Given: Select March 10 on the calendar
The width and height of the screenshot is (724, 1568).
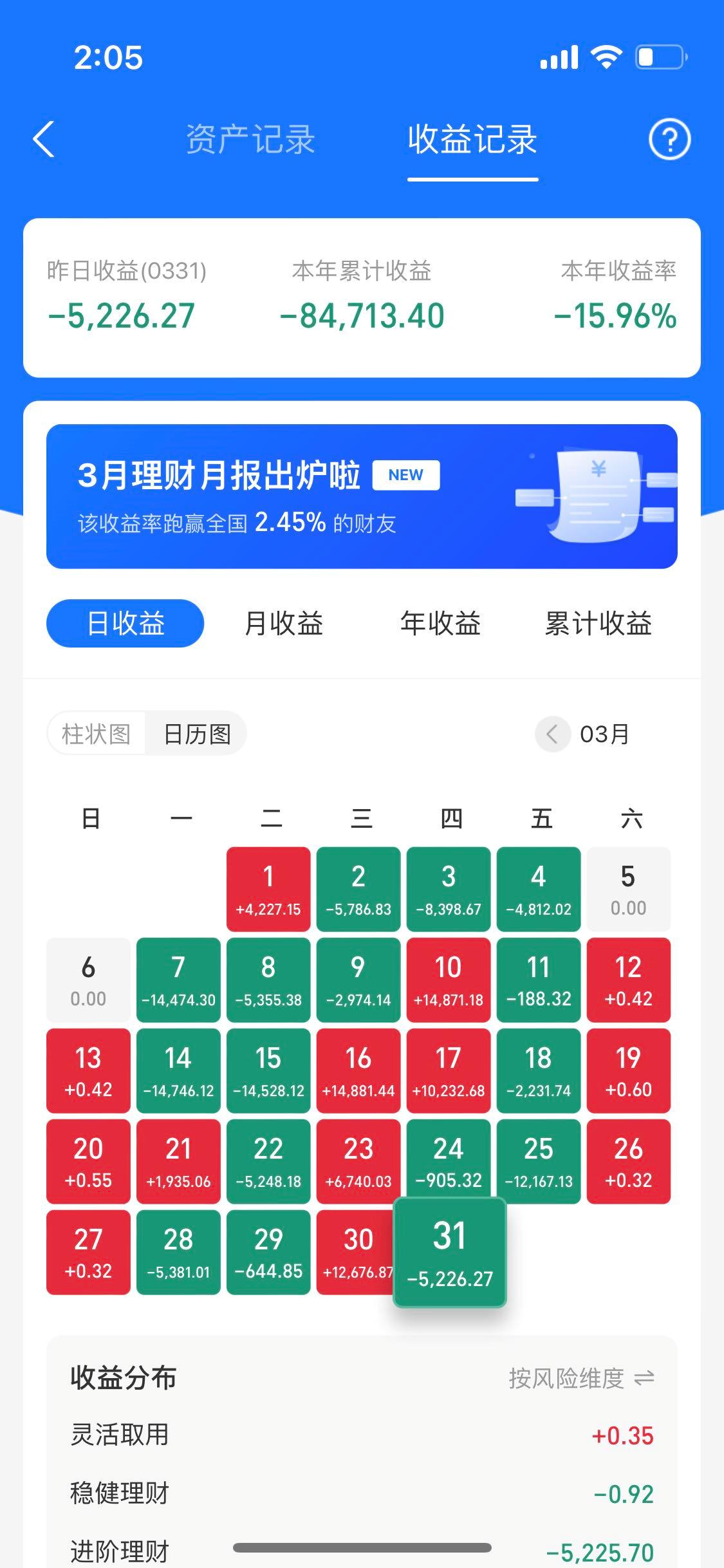Looking at the screenshot, I should click(x=449, y=980).
